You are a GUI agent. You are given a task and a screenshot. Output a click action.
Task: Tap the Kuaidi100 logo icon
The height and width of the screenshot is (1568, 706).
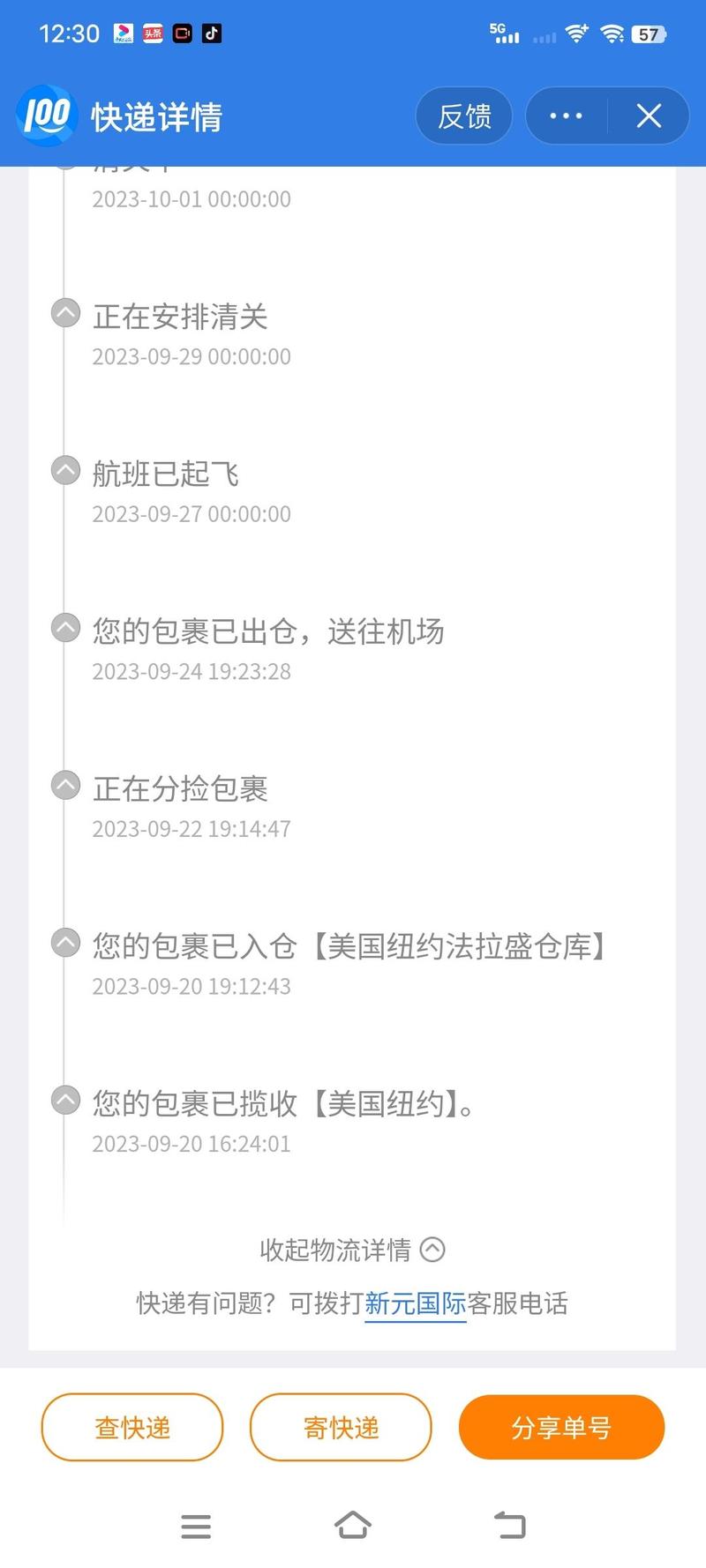coord(46,116)
